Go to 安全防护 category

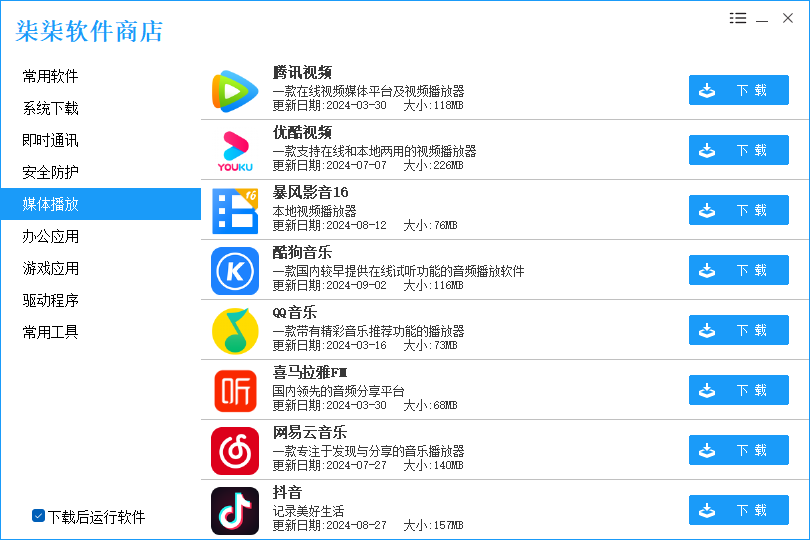point(50,172)
